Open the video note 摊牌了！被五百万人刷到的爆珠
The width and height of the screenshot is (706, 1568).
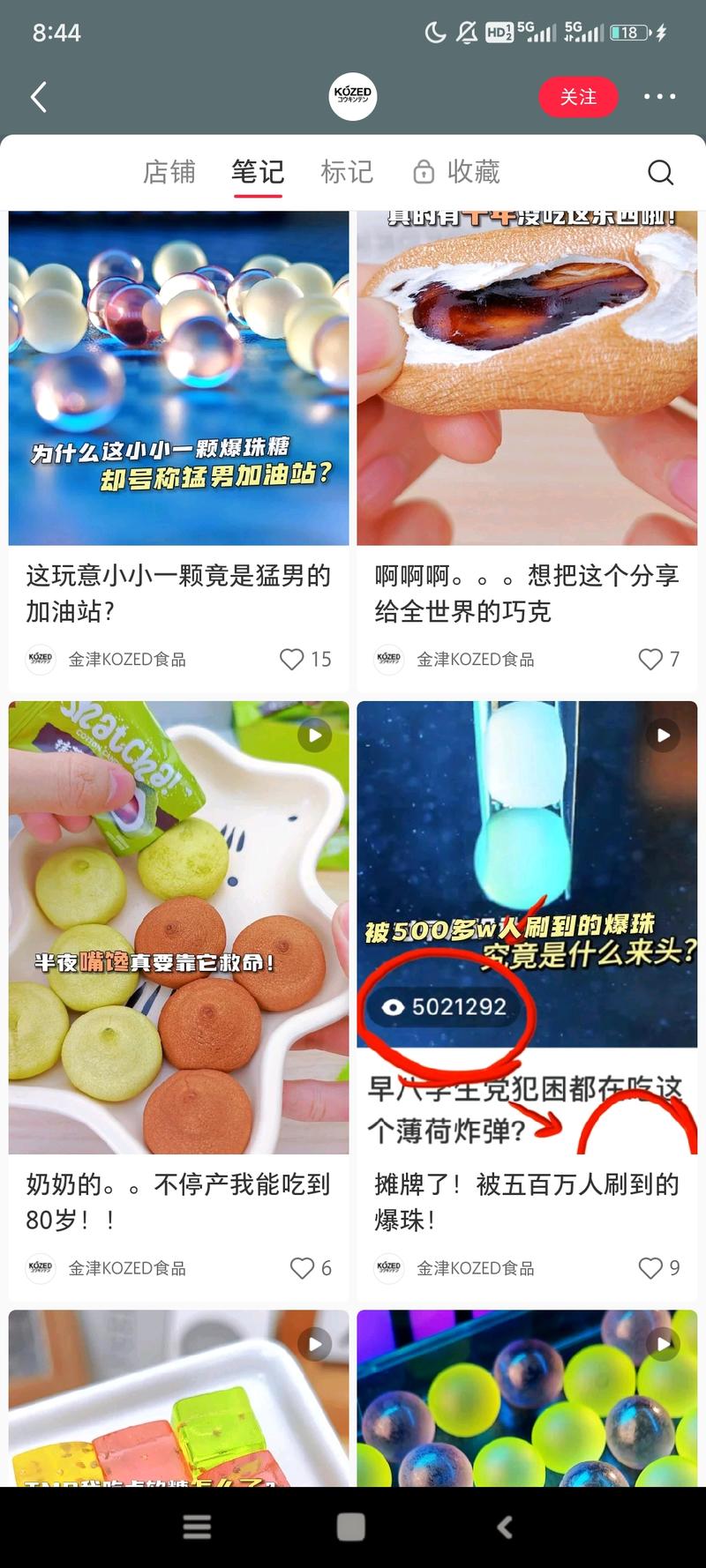[x=527, y=1201]
